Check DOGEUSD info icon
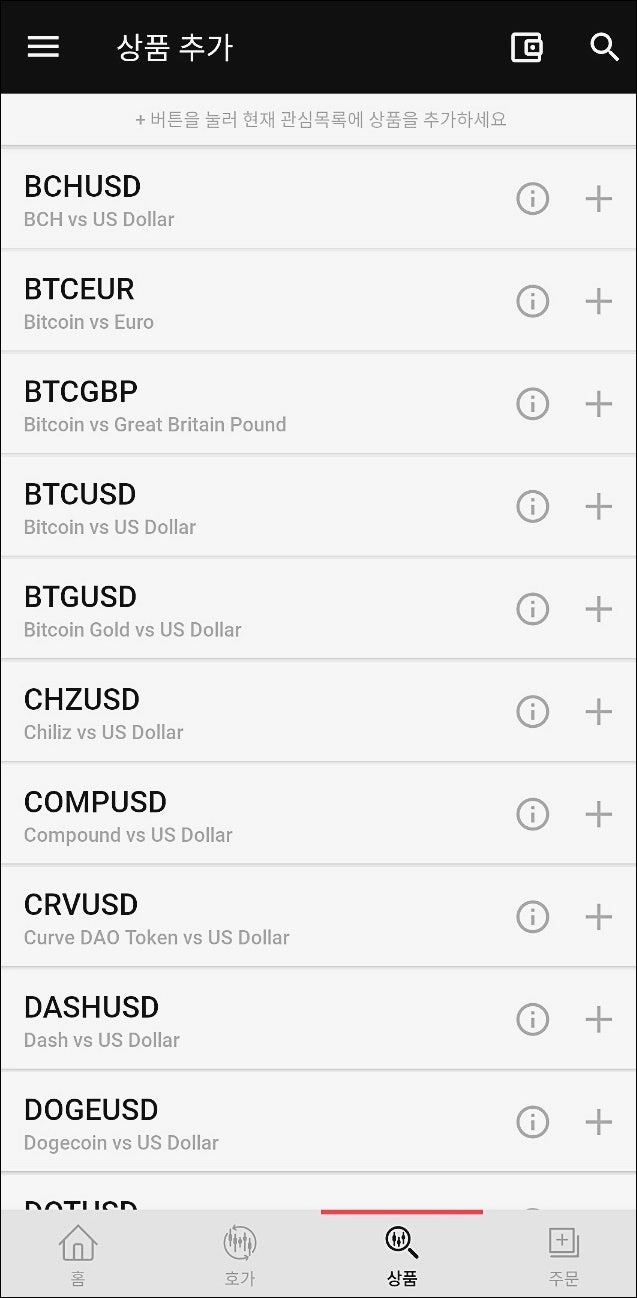This screenshot has width=637, height=1298. click(x=532, y=1122)
